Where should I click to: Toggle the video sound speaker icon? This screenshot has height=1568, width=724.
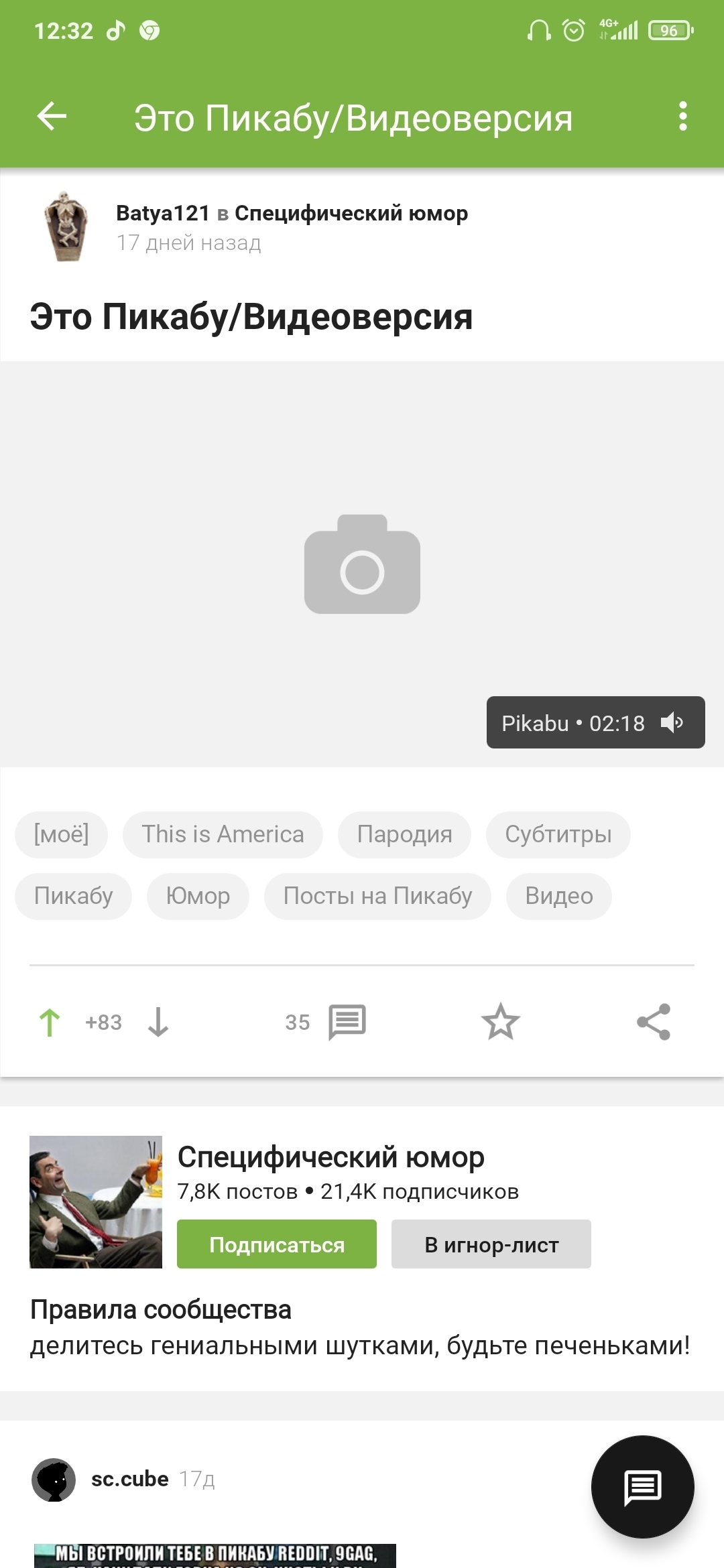pyautogui.click(x=671, y=722)
